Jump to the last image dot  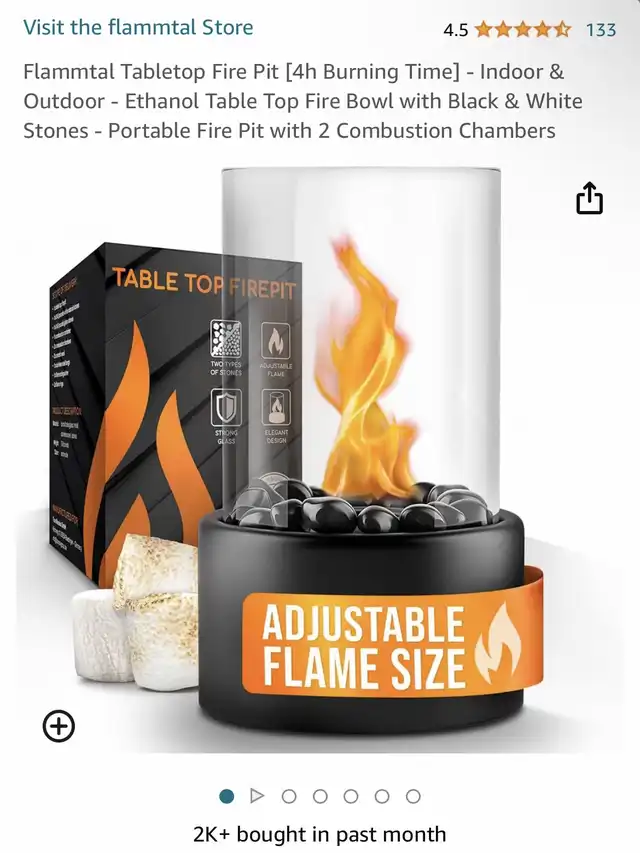click(x=413, y=796)
